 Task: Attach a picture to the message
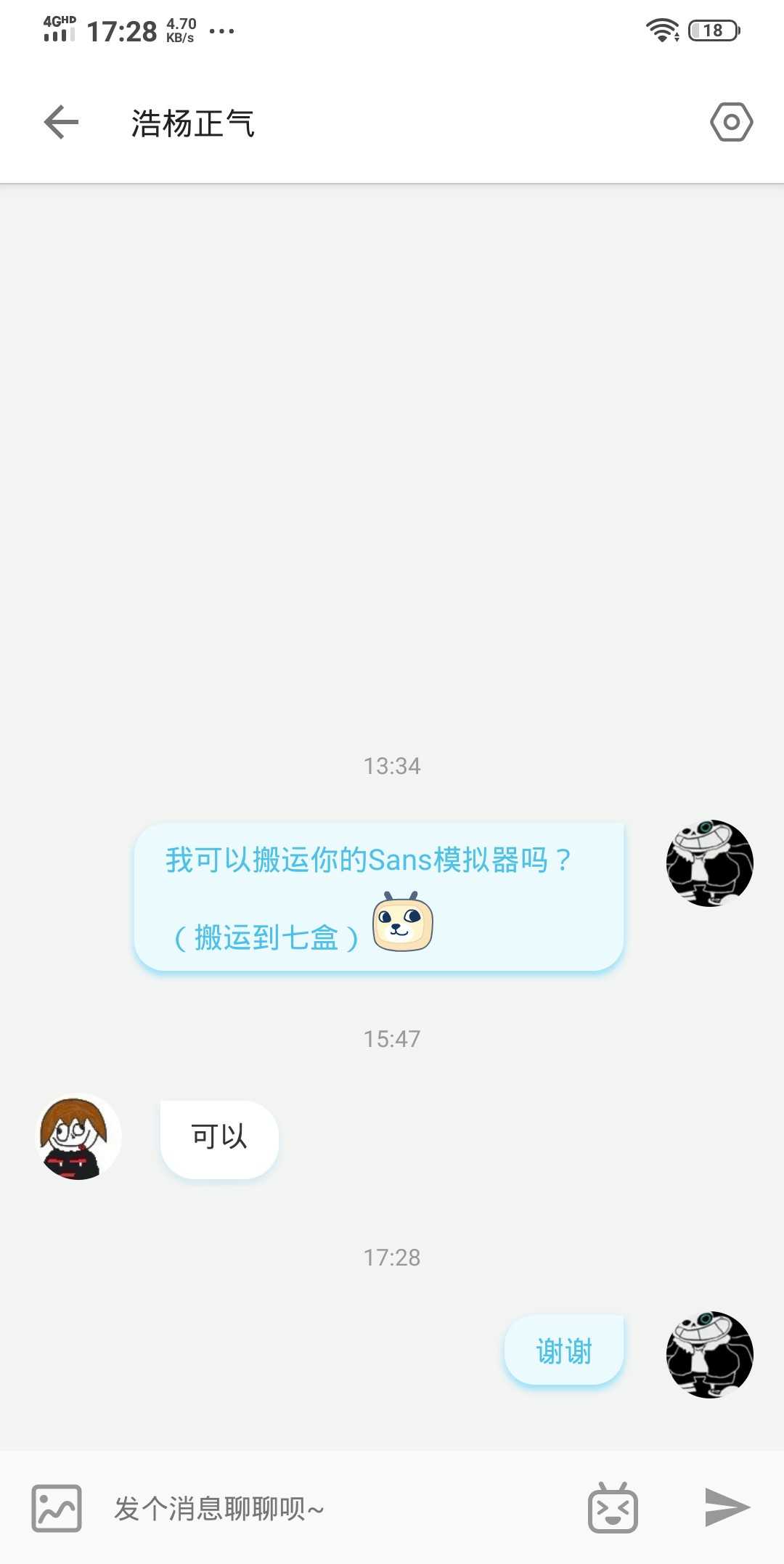point(57,1508)
